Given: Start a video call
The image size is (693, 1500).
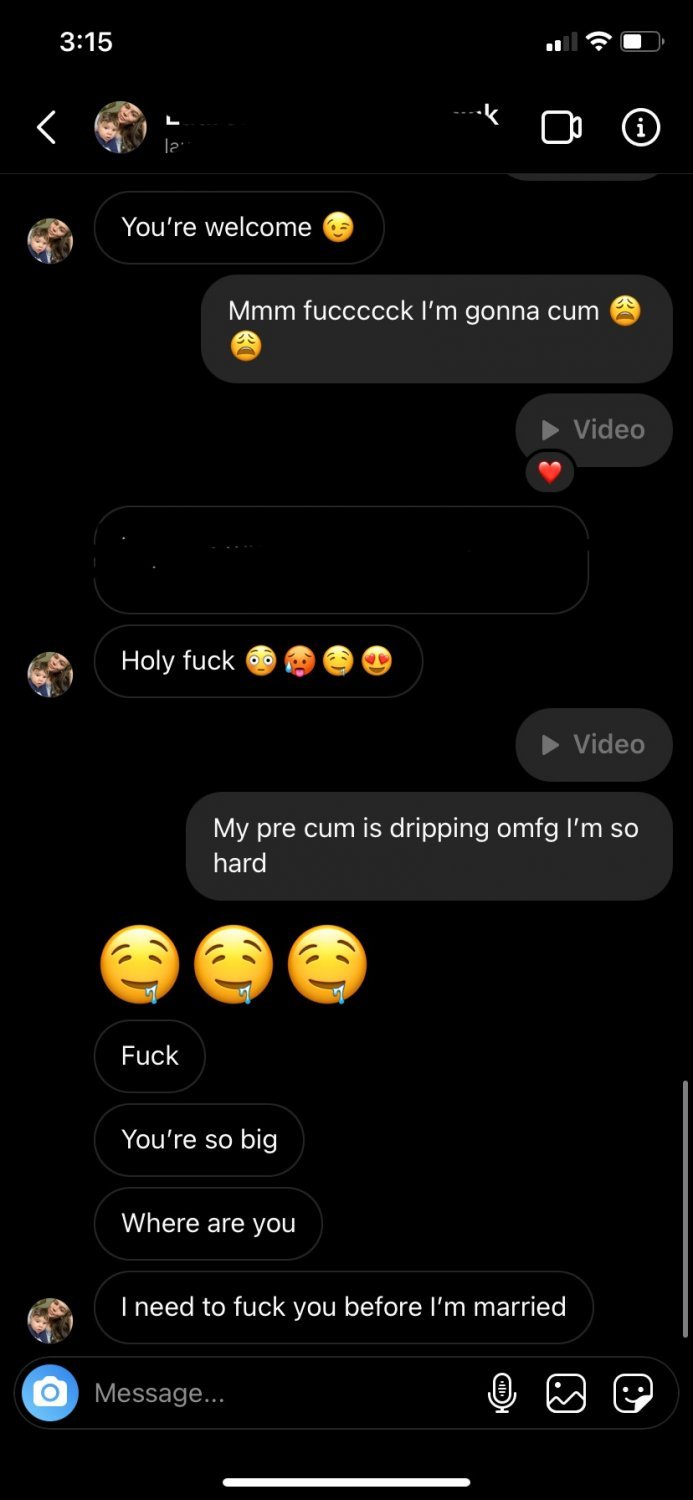Looking at the screenshot, I should click(561, 128).
